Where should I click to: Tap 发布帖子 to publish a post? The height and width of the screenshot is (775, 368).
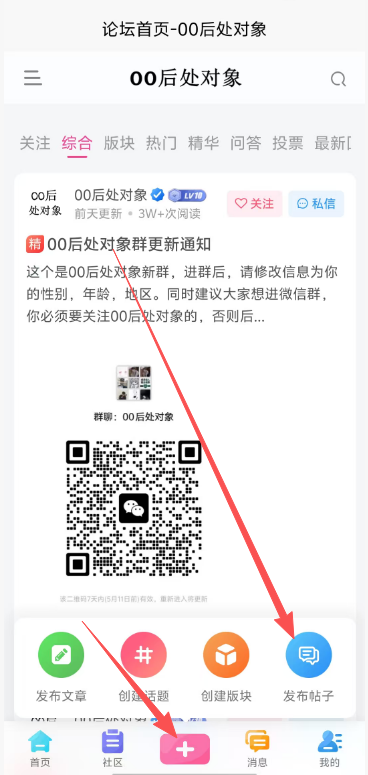[309, 667]
